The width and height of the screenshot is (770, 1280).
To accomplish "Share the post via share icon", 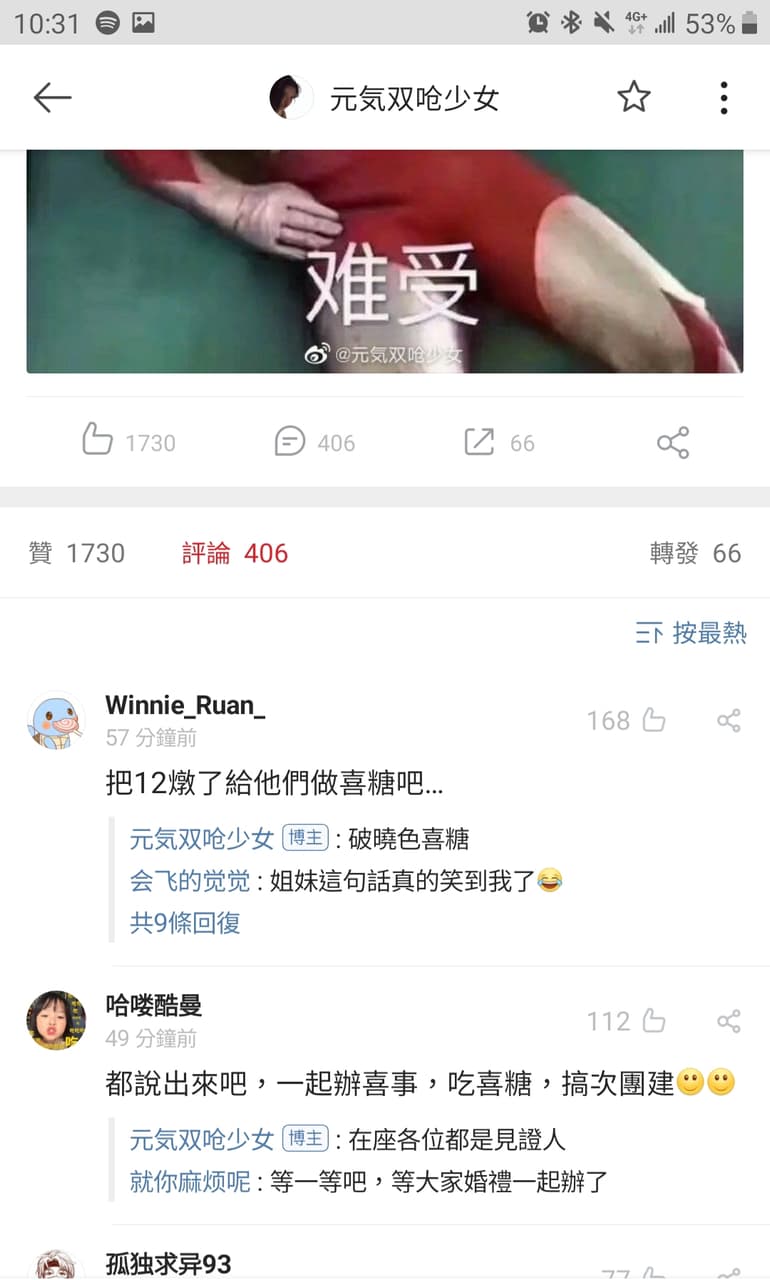I will [x=672, y=442].
